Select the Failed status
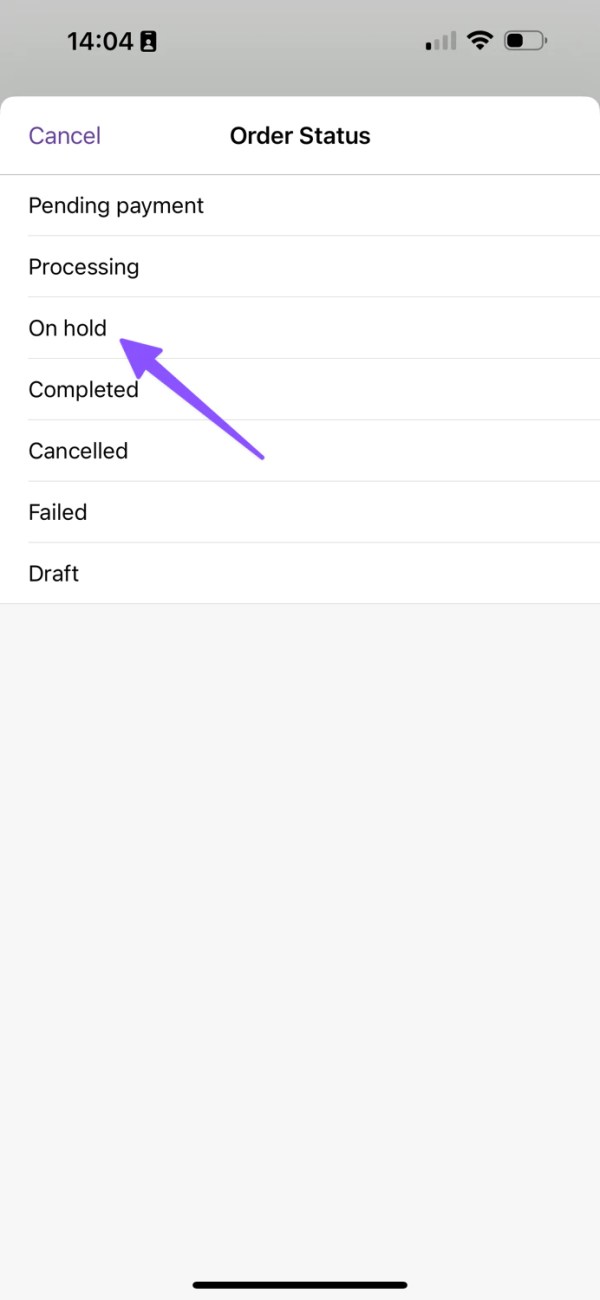Screen dimensions: 600x1300 [58, 512]
